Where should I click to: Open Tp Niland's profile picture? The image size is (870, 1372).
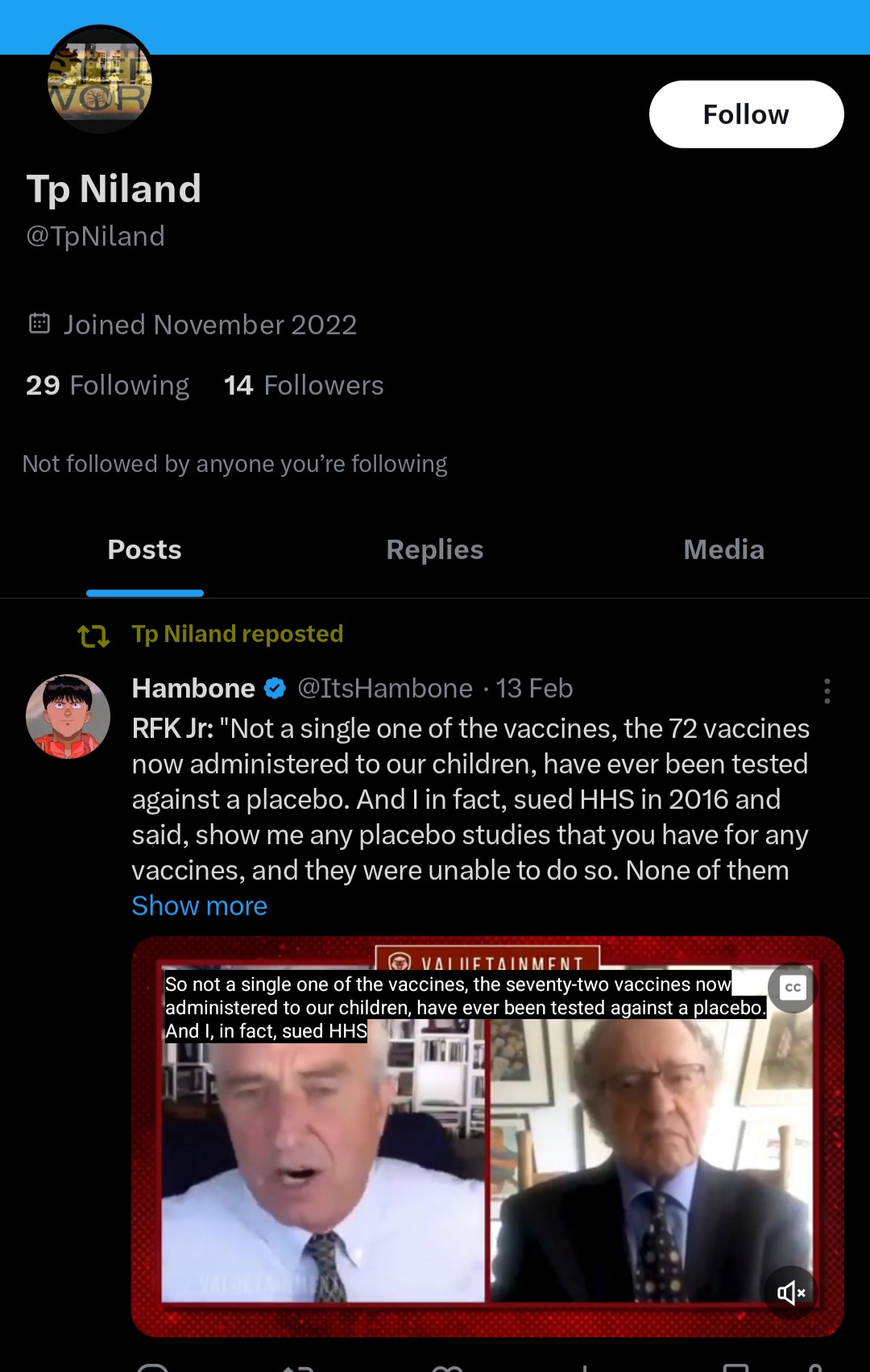point(100,81)
